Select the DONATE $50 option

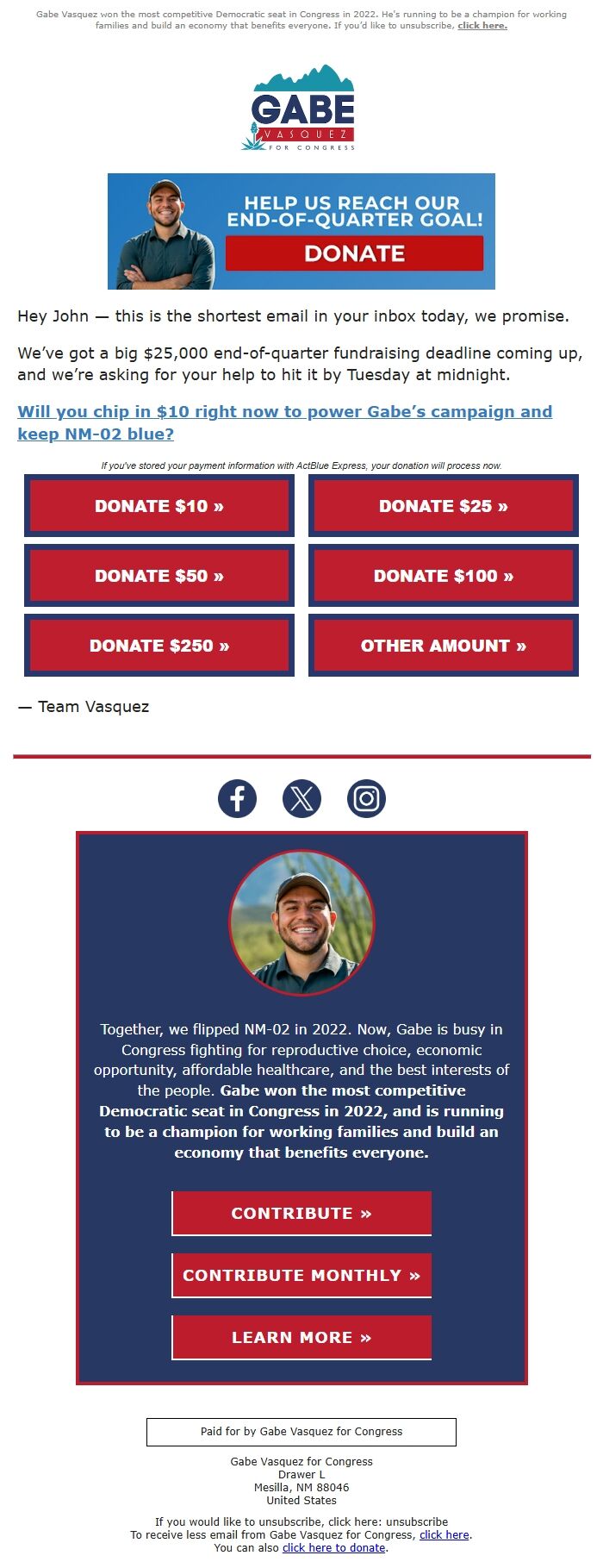[159, 576]
